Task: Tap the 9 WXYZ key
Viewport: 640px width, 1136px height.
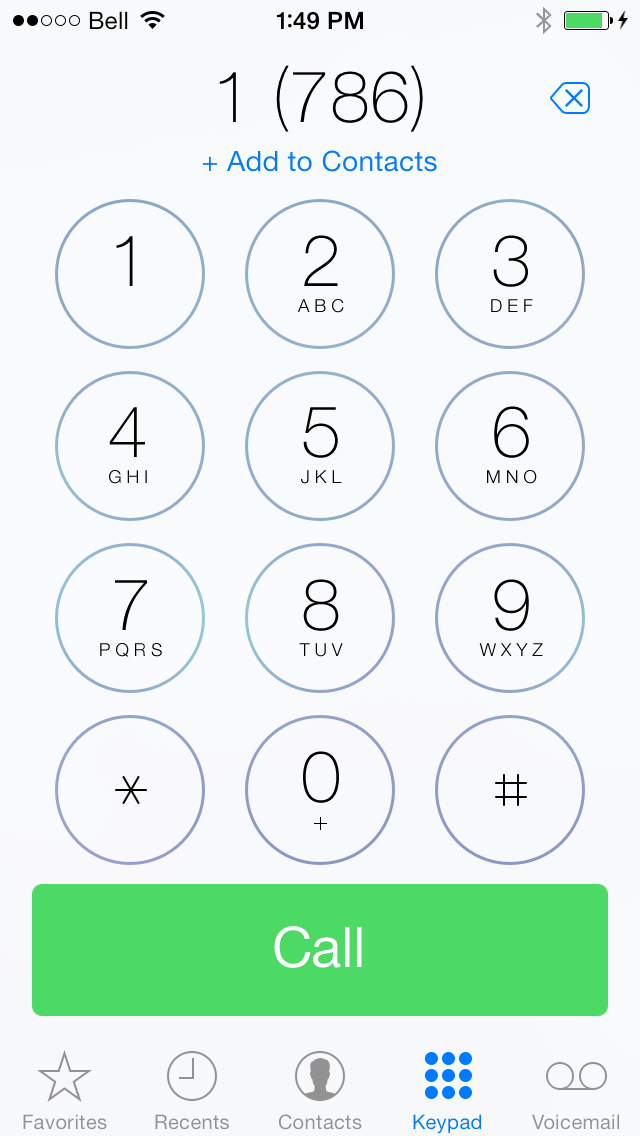Action: (x=510, y=618)
